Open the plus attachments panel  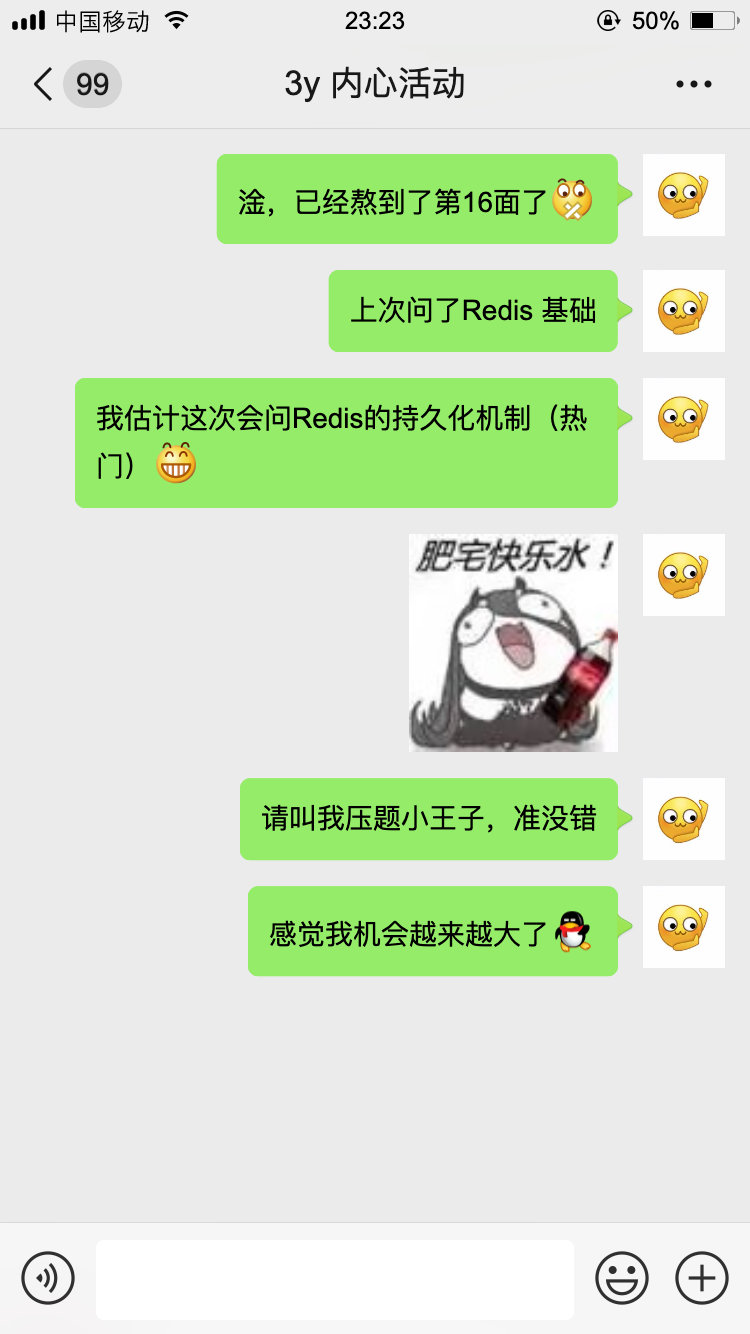pos(702,1278)
